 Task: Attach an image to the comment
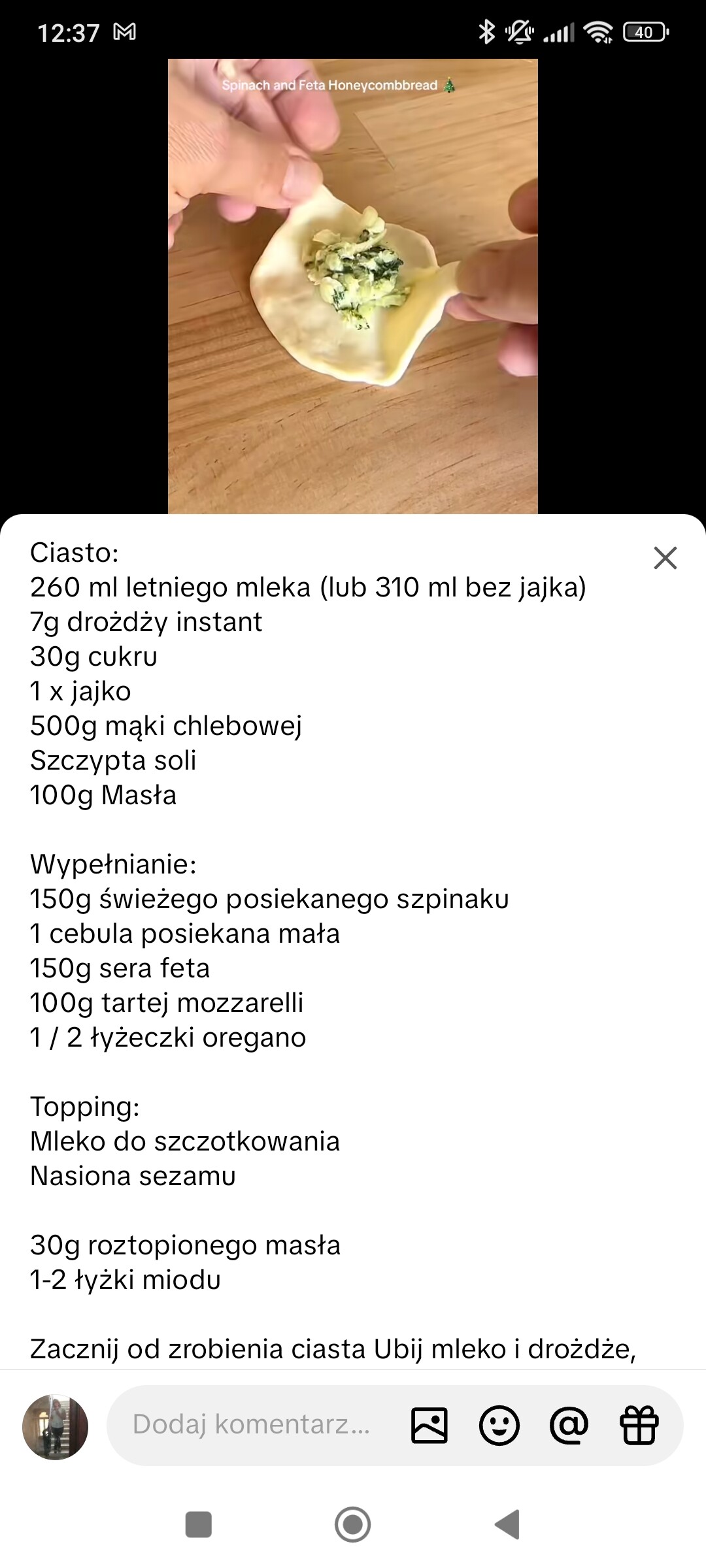coord(429,1425)
